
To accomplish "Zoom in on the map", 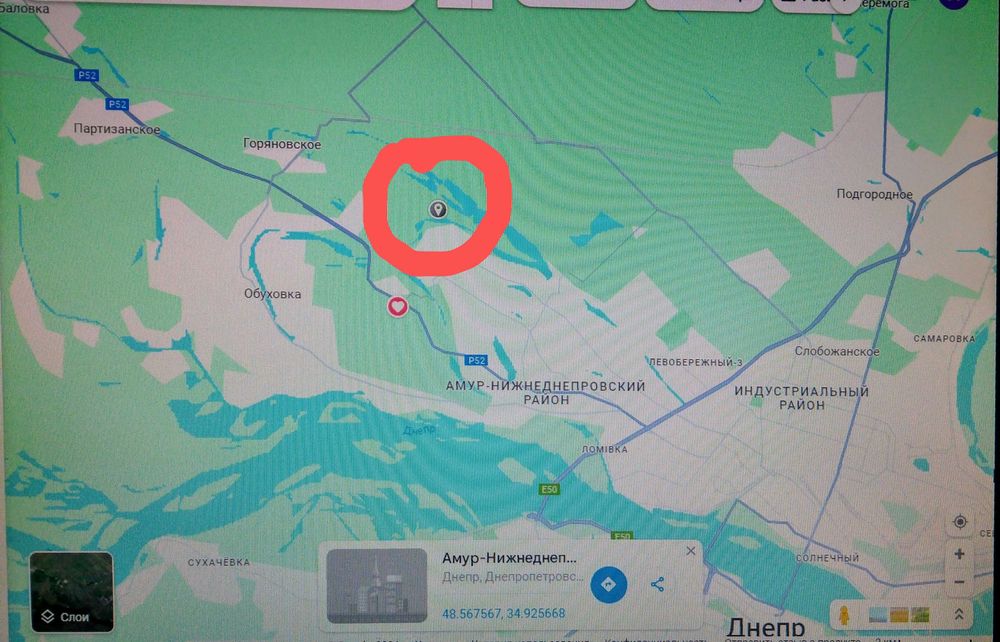I will (960, 554).
